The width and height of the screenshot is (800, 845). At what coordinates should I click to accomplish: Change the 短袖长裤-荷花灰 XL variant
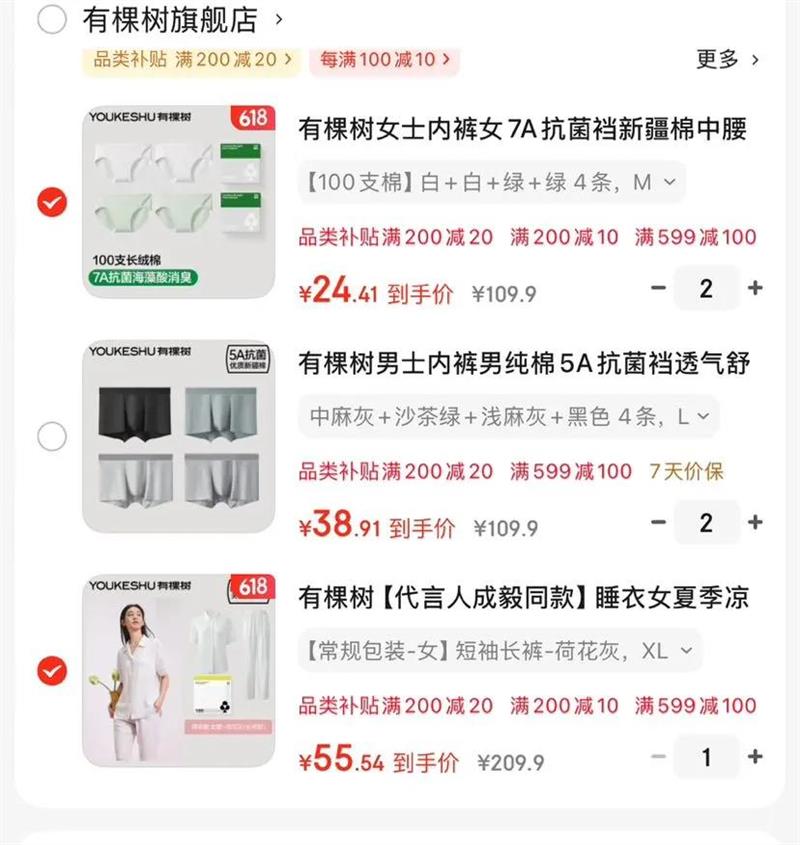pos(500,651)
